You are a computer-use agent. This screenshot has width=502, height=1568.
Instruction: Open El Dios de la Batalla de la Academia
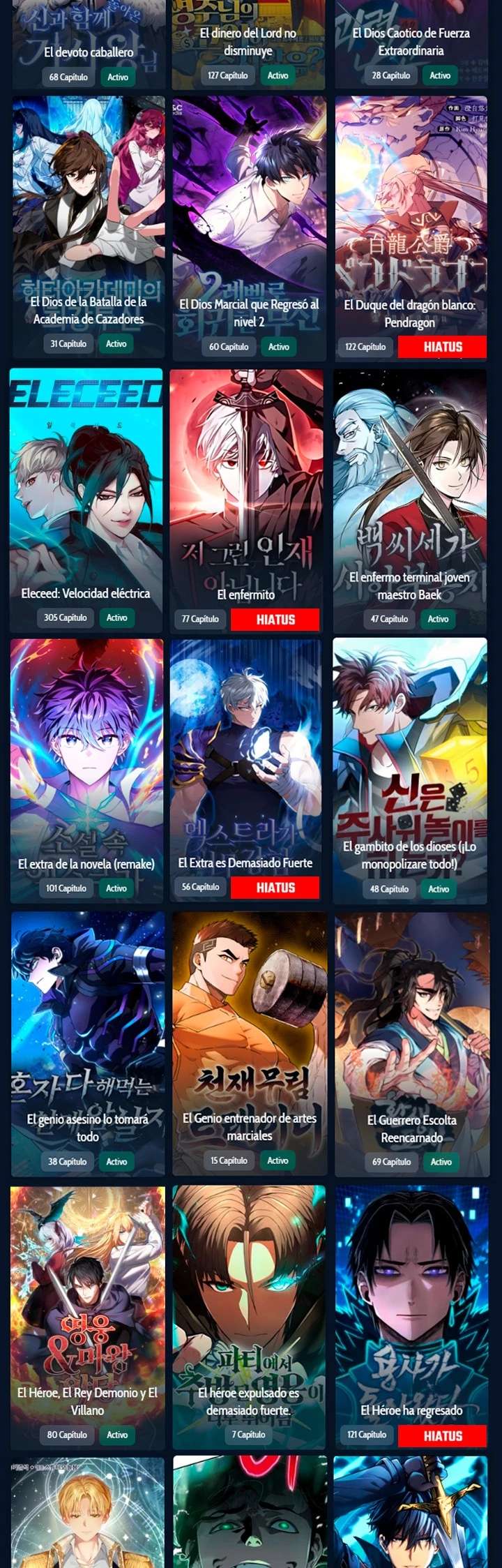tap(89, 227)
